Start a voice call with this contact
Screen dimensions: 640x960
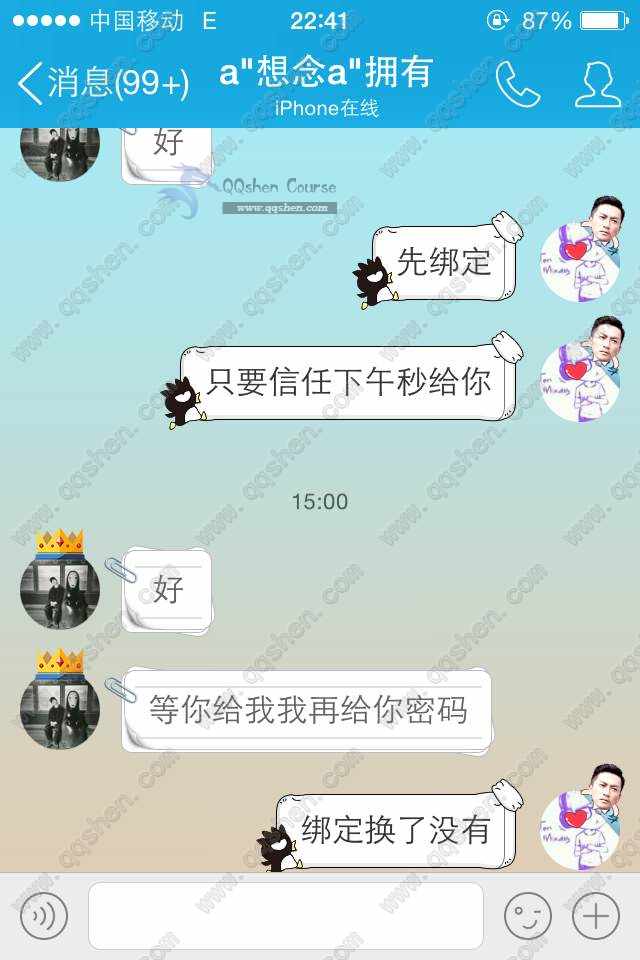pos(517,85)
